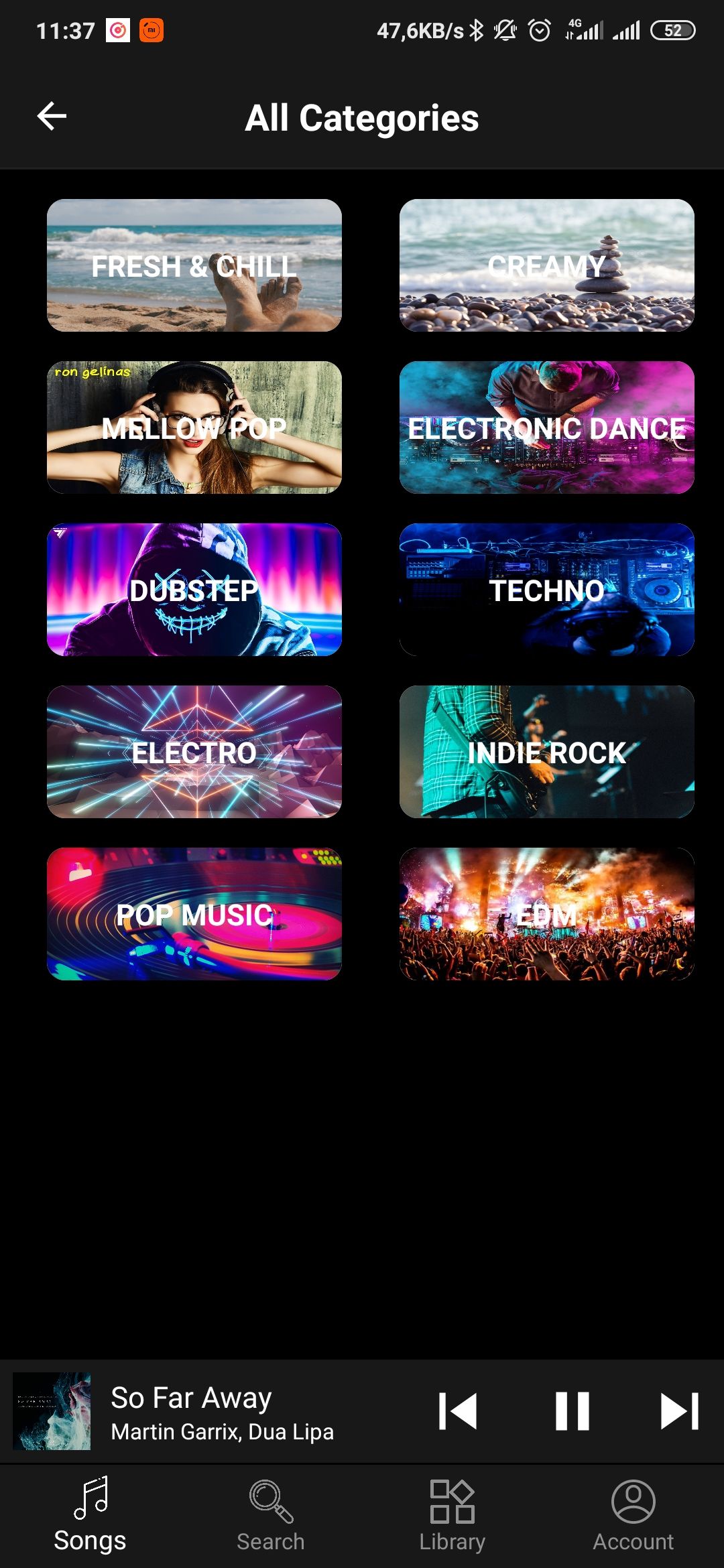Open the Creamy category

pos(546,265)
